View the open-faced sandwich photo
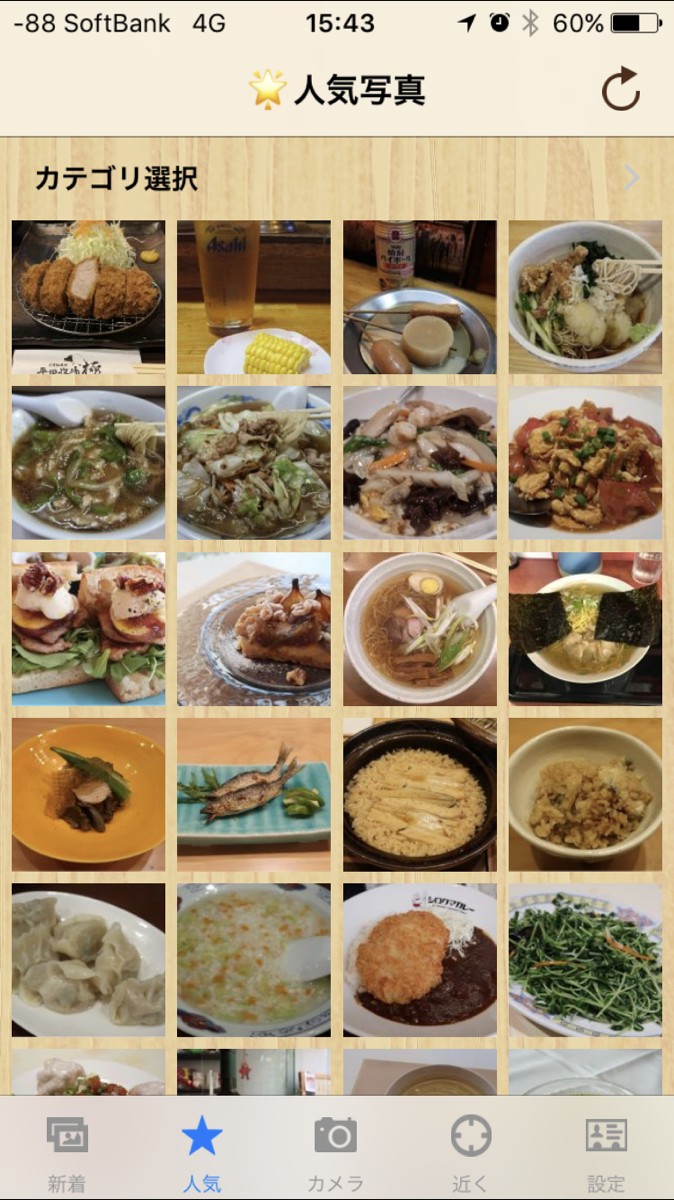The image size is (674, 1200). [x=88, y=629]
